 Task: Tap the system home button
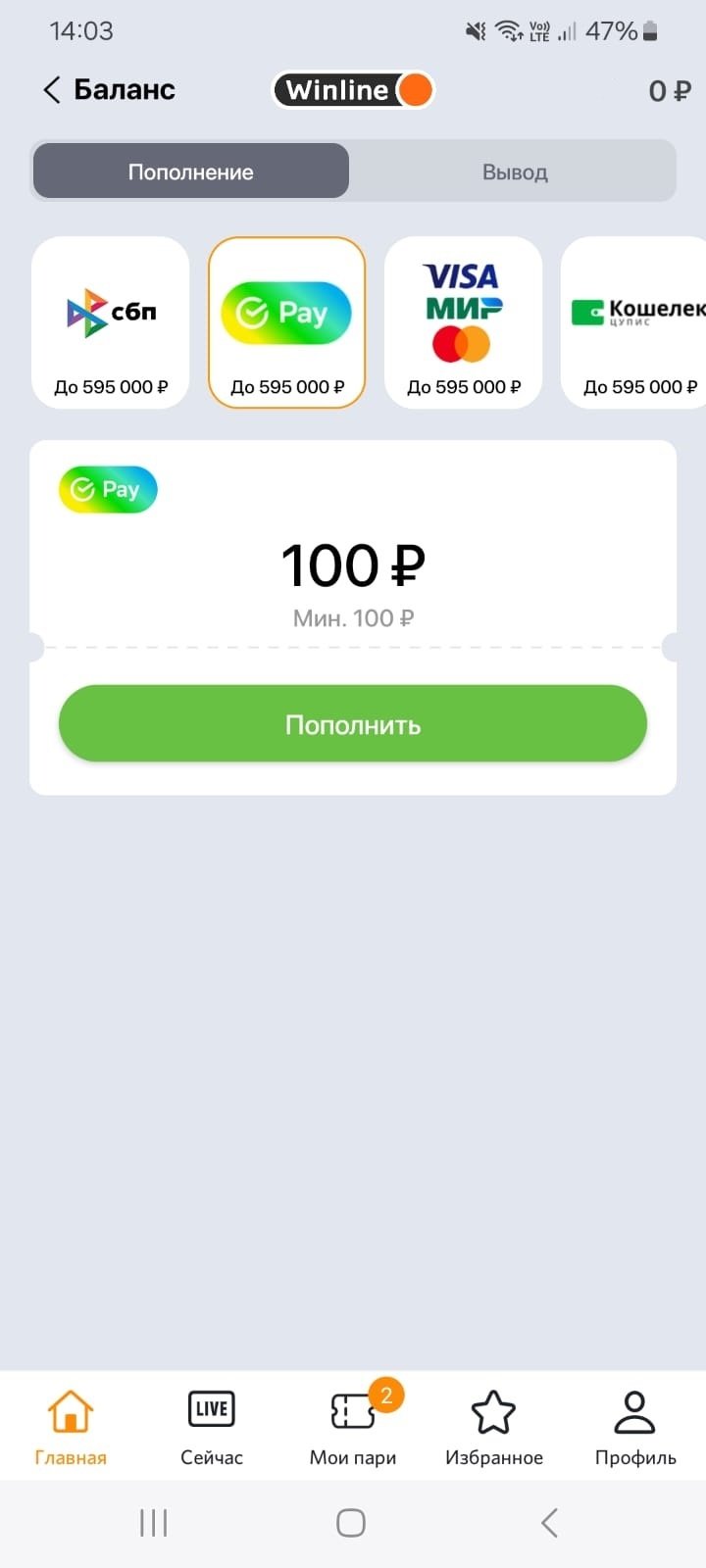(351, 1523)
